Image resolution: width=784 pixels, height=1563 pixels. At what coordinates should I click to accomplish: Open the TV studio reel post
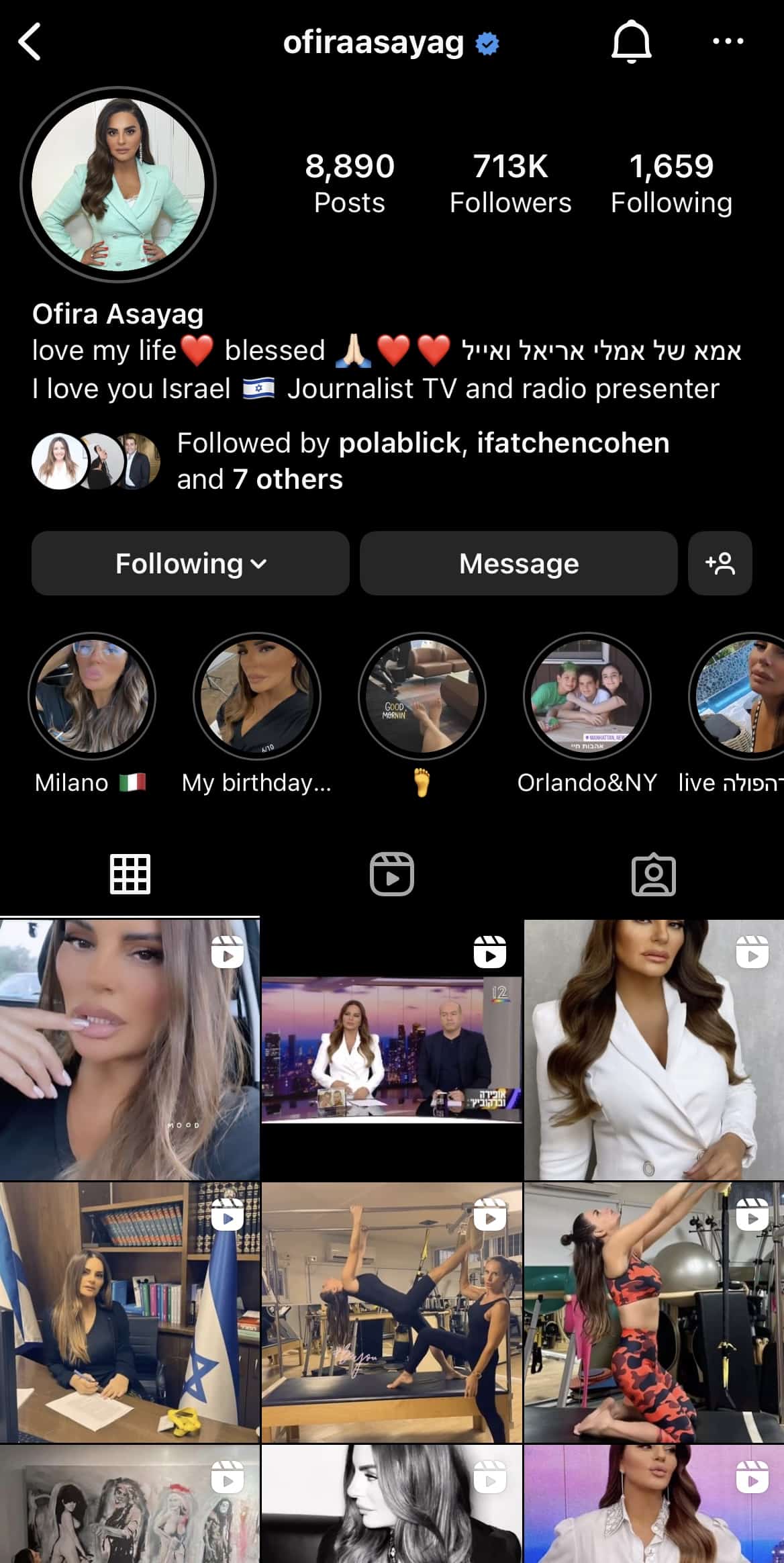tap(391, 1050)
